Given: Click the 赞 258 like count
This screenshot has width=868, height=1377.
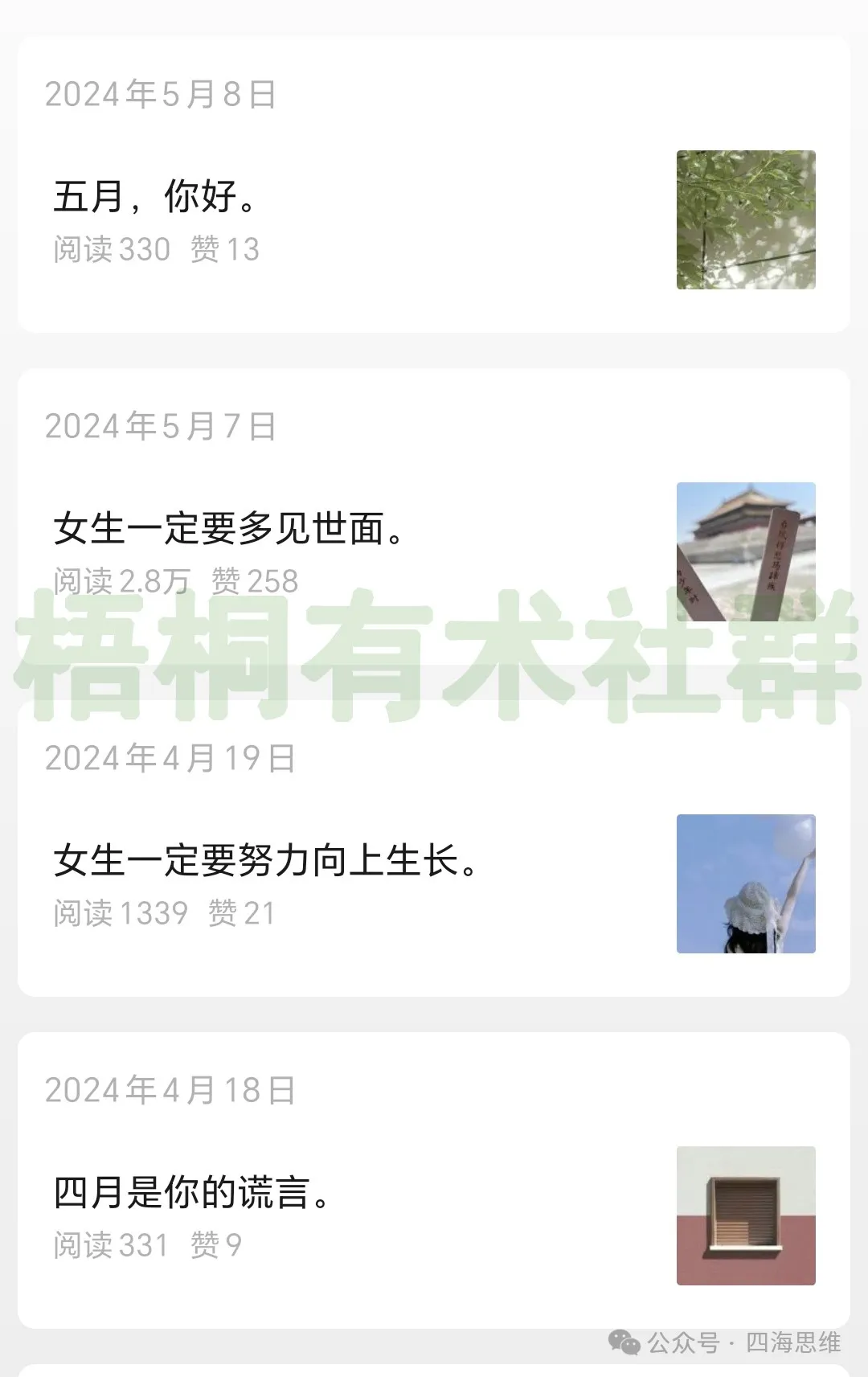Looking at the screenshot, I should coord(254,580).
